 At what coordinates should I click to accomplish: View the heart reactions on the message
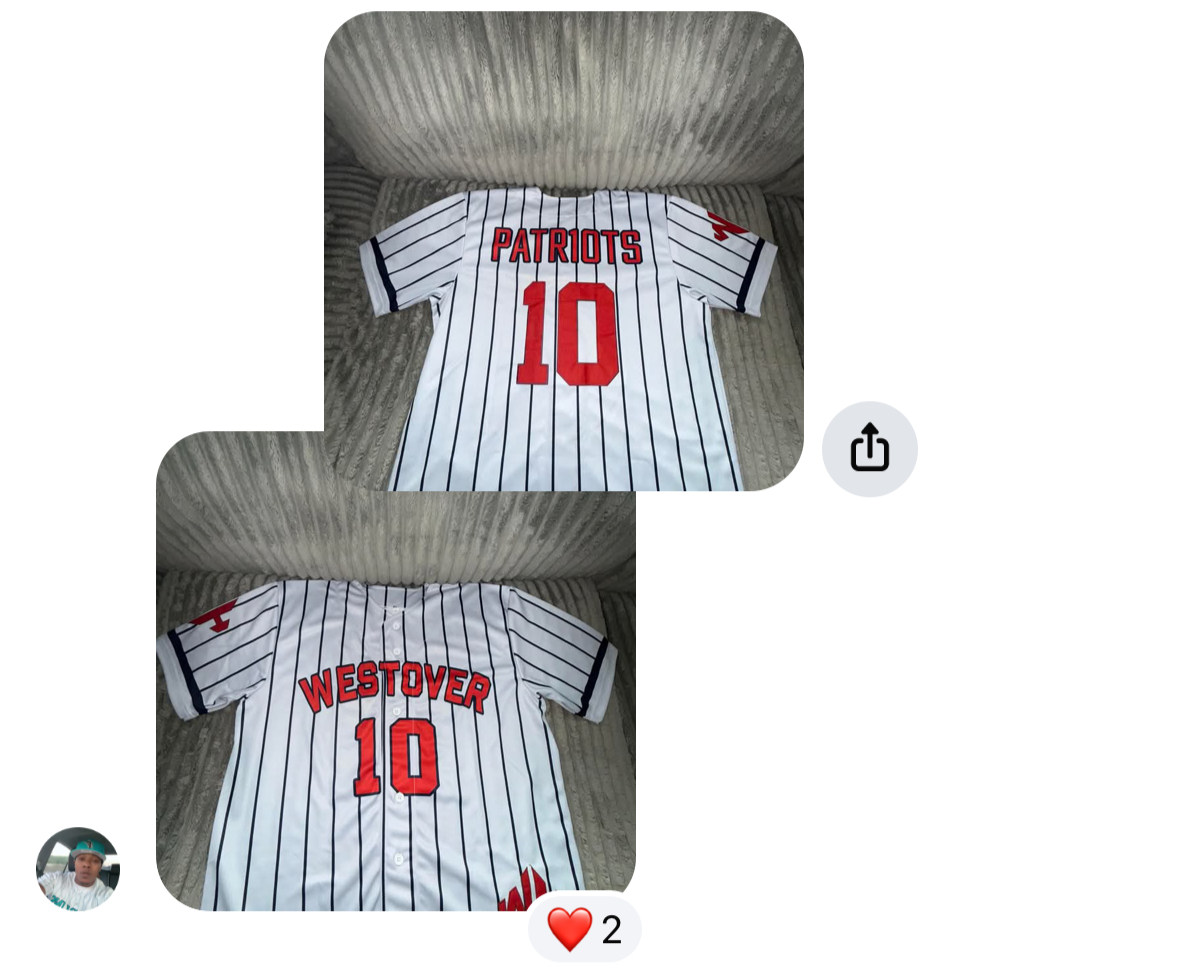tap(584, 930)
